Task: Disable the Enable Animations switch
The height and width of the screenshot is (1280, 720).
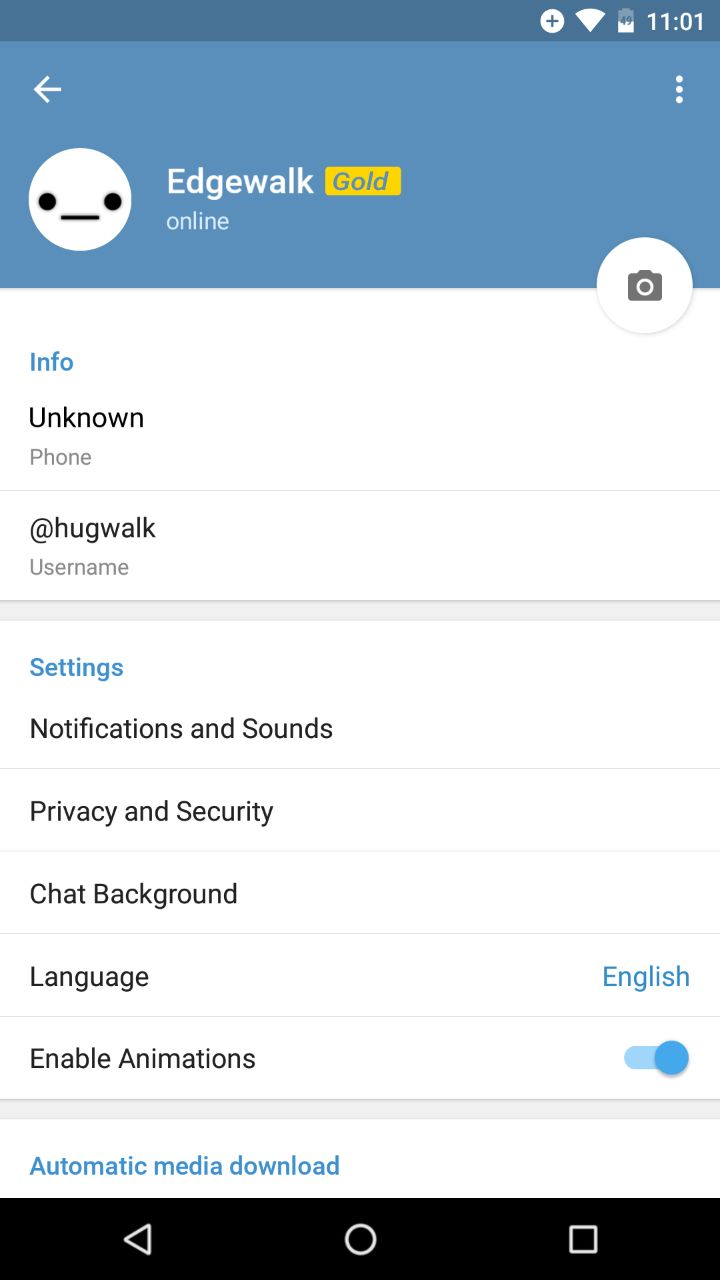Action: point(657,1058)
